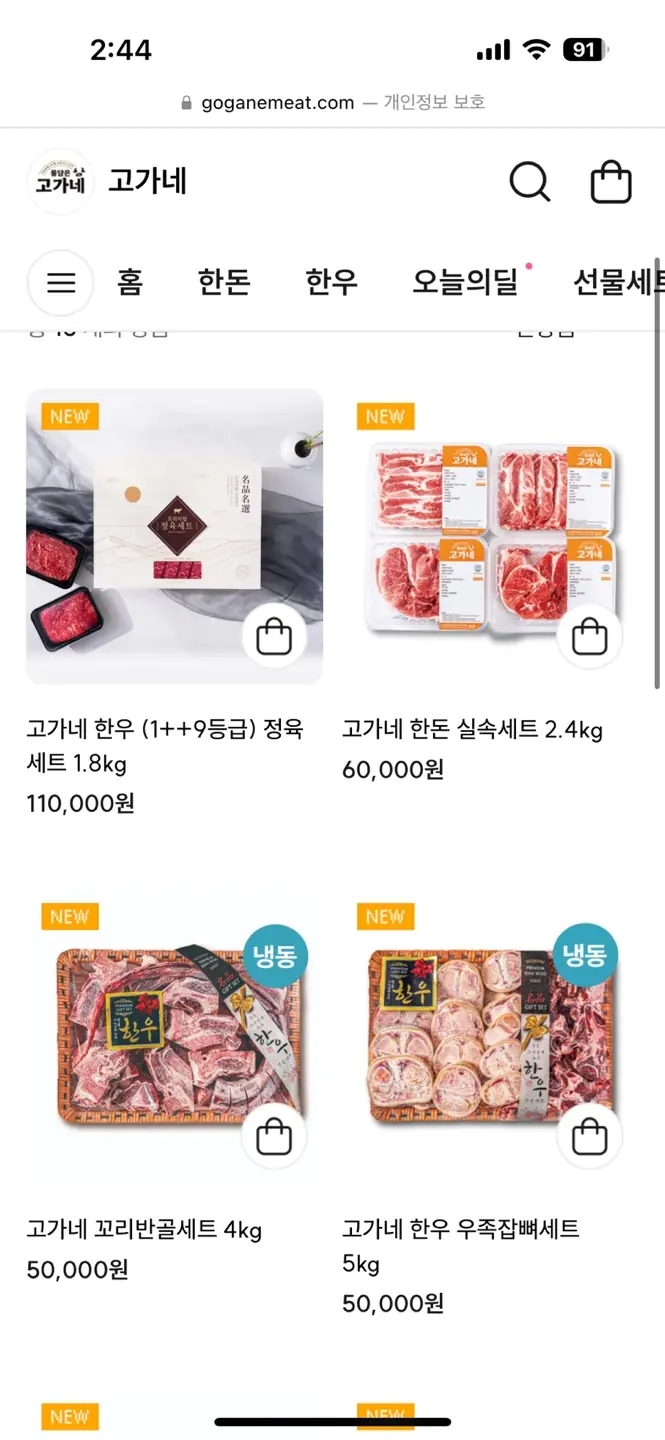Switch to the 한돈 tab
This screenshot has height=1440, width=665.
(224, 283)
